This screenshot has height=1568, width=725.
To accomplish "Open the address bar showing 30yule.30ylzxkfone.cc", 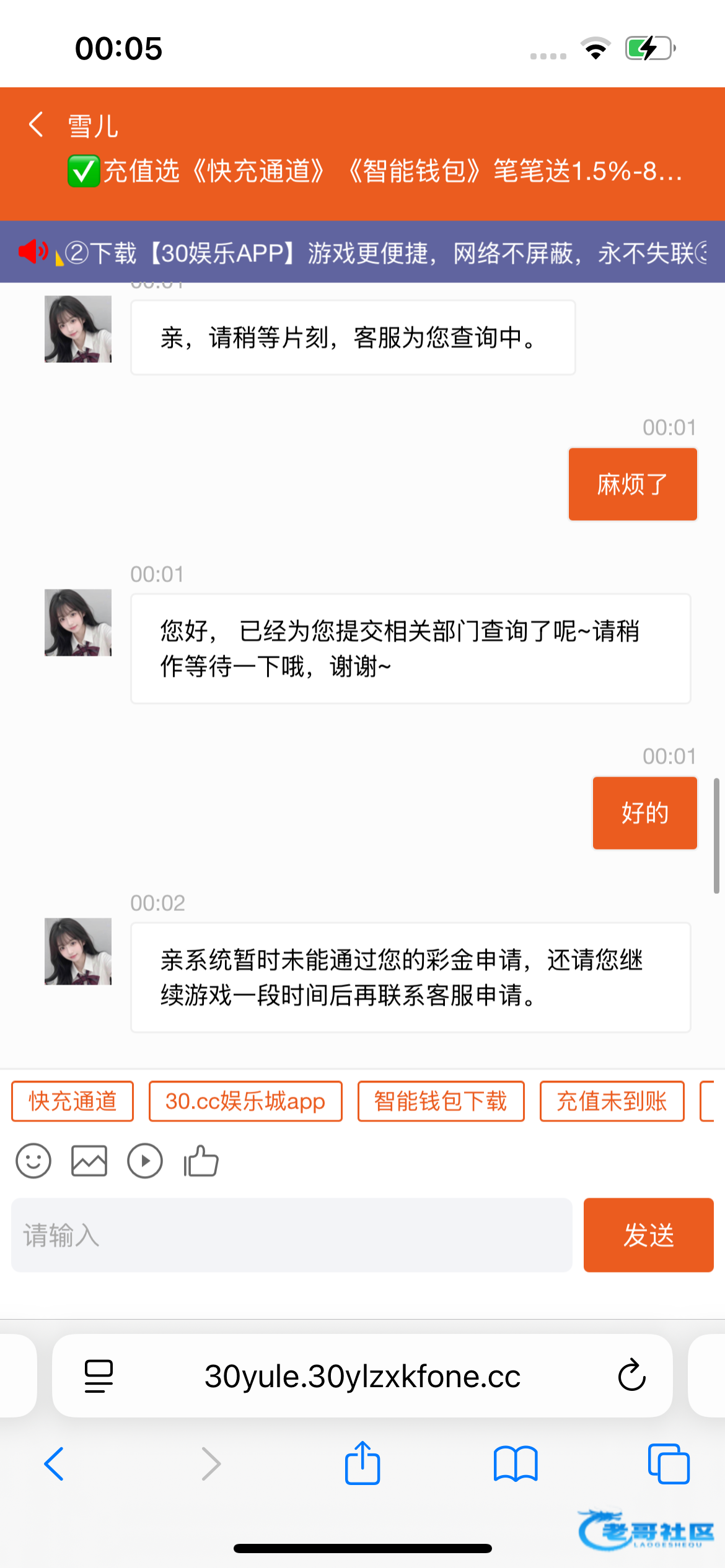I will (362, 1375).
